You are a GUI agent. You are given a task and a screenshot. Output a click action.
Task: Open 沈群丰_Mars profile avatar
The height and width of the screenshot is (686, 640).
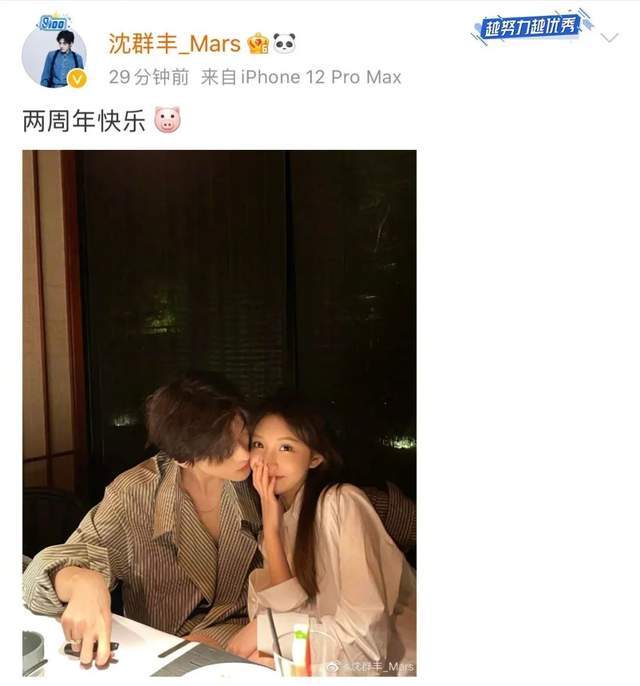(54, 56)
